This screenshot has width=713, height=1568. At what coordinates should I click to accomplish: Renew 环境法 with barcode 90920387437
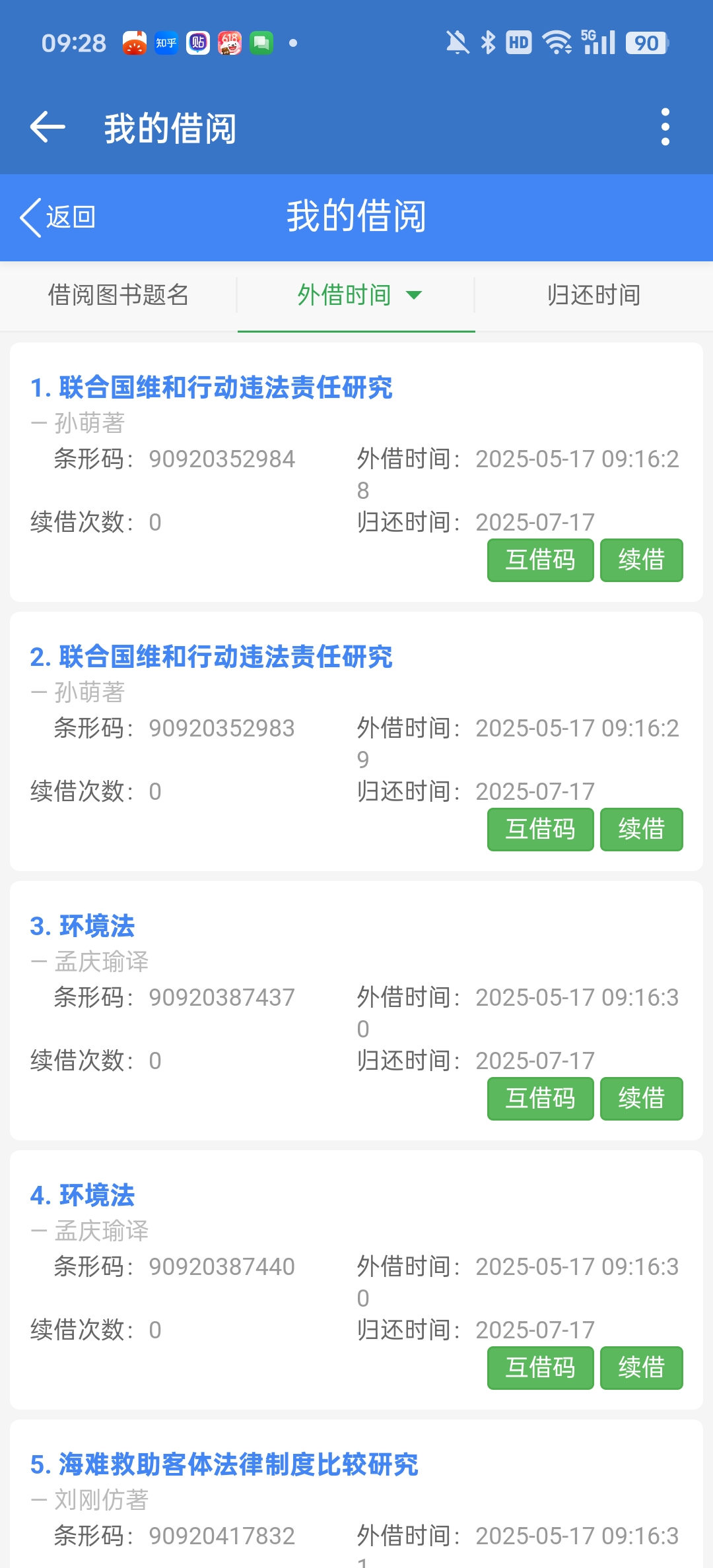click(641, 1099)
